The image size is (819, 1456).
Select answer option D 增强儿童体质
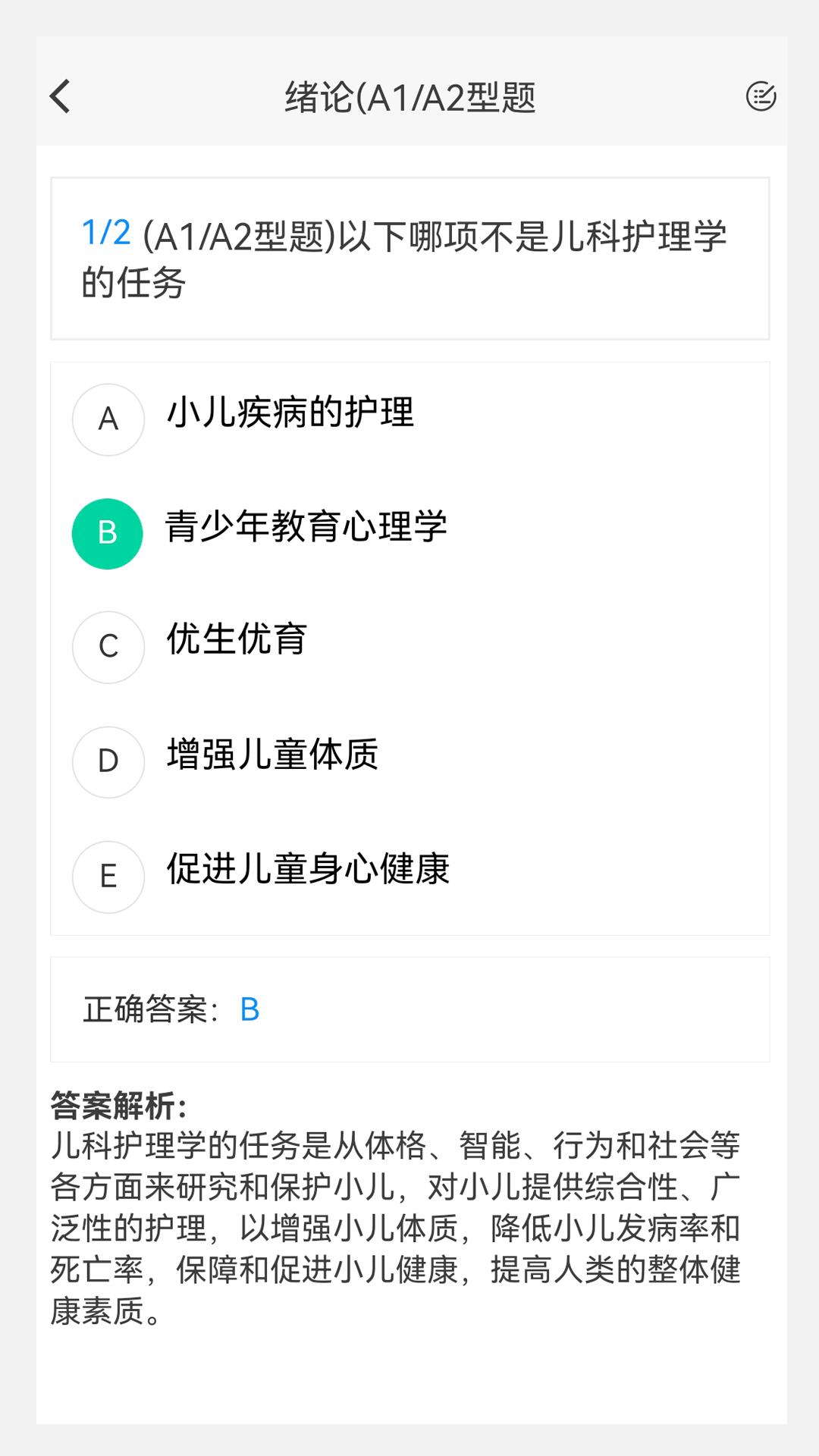click(273, 755)
